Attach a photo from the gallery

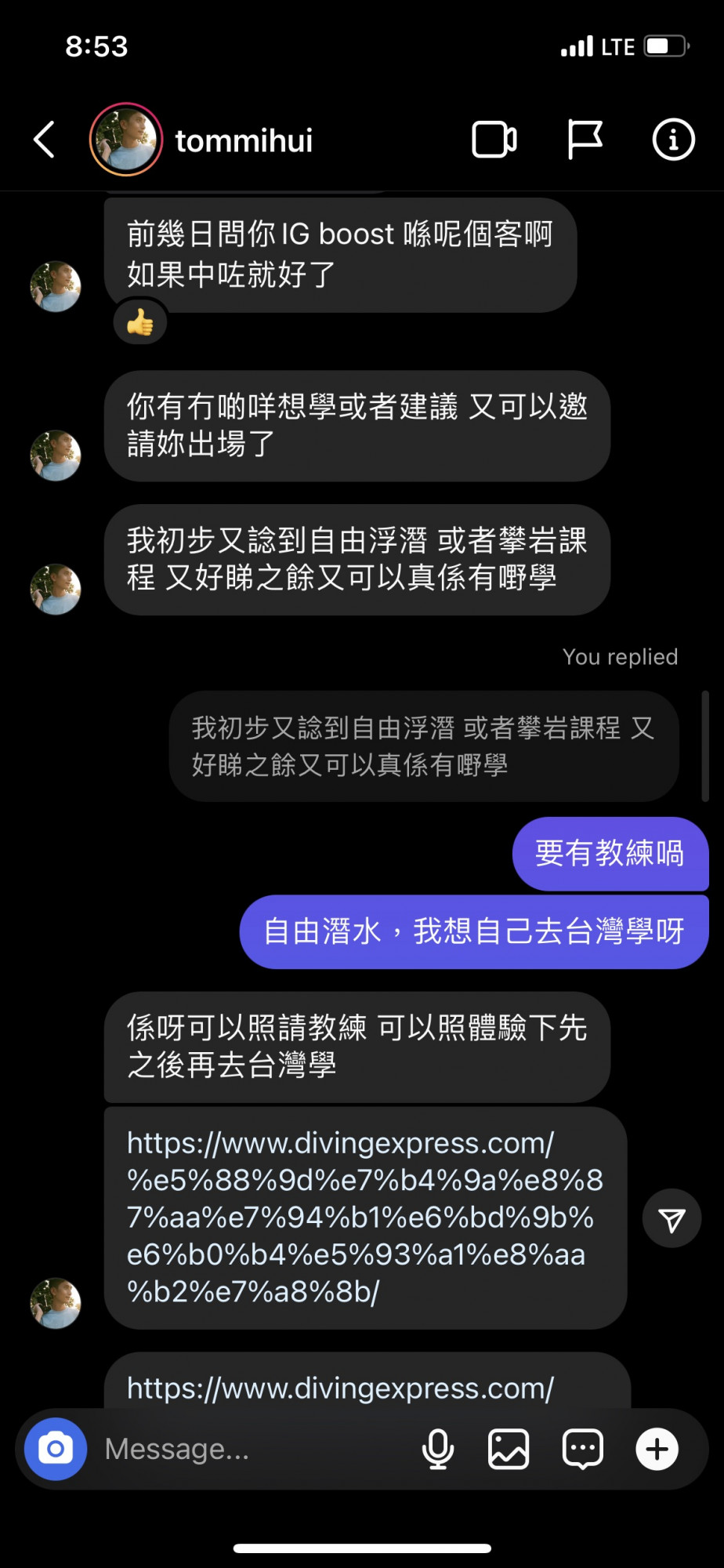(x=509, y=1449)
